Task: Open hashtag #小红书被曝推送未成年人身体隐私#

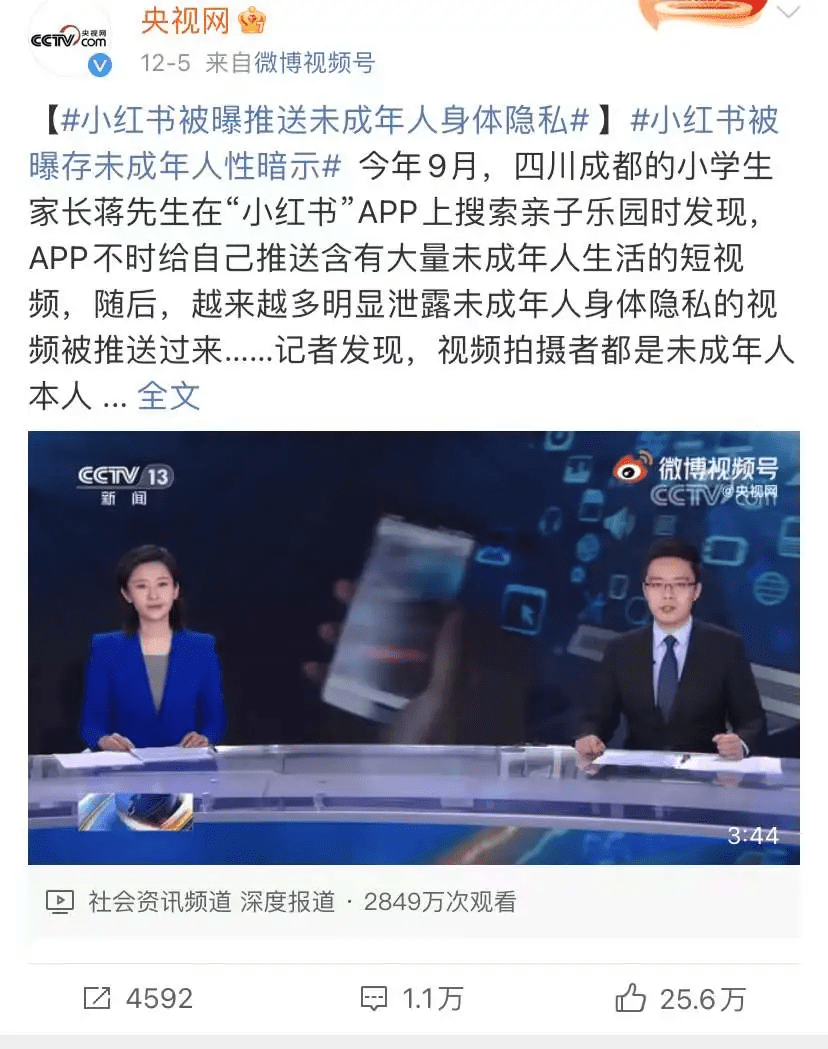Action: click(x=326, y=121)
